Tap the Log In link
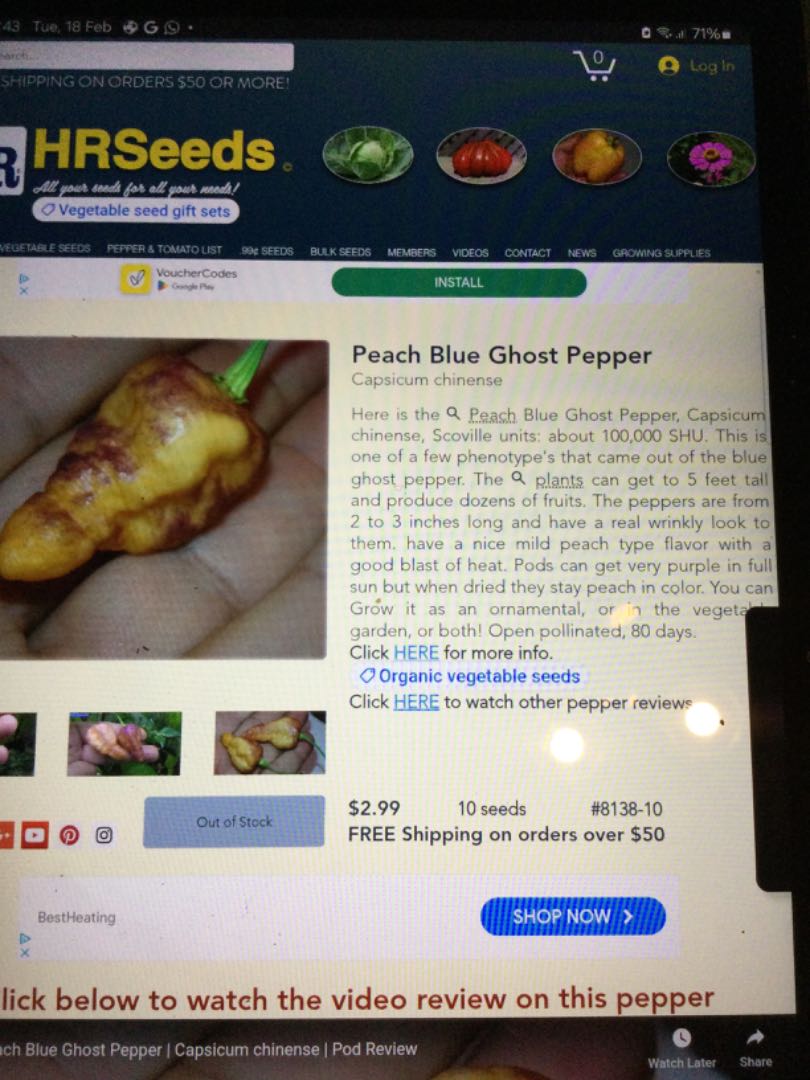The image size is (810, 1080). pyautogui.click(x=697, y=66)
